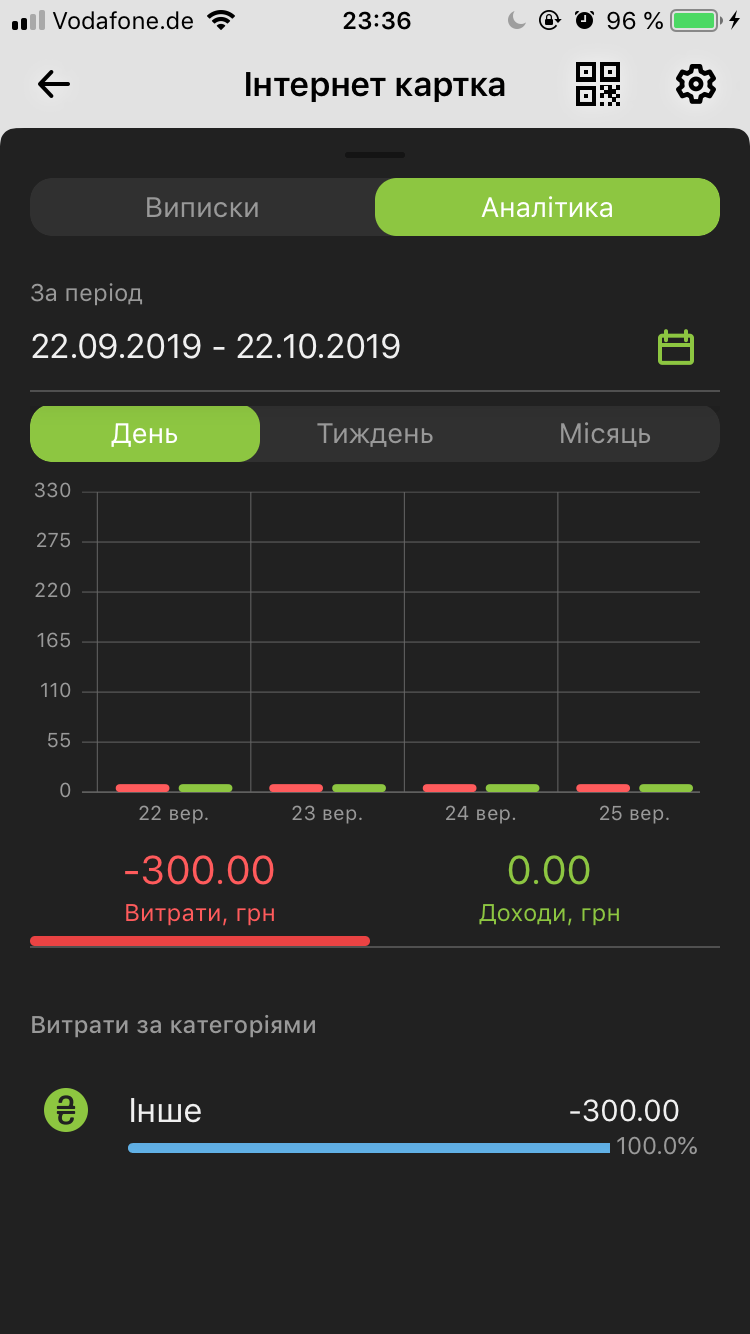Viewport: 750px width, 1334px height.
Task: Open card settings gear icon
Action: click(696, 84)
